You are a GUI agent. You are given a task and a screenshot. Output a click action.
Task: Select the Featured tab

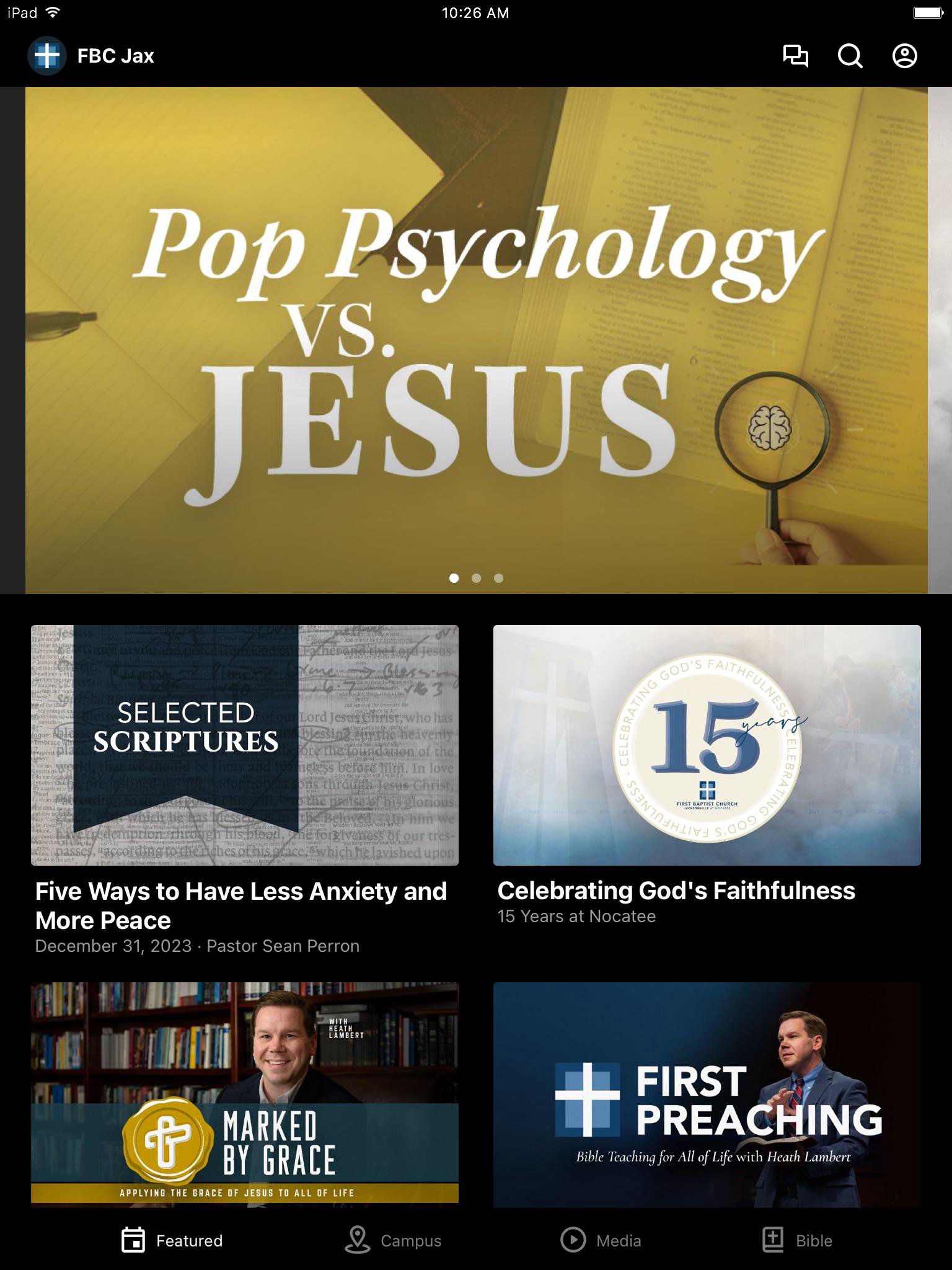[x=172, y=1240]
